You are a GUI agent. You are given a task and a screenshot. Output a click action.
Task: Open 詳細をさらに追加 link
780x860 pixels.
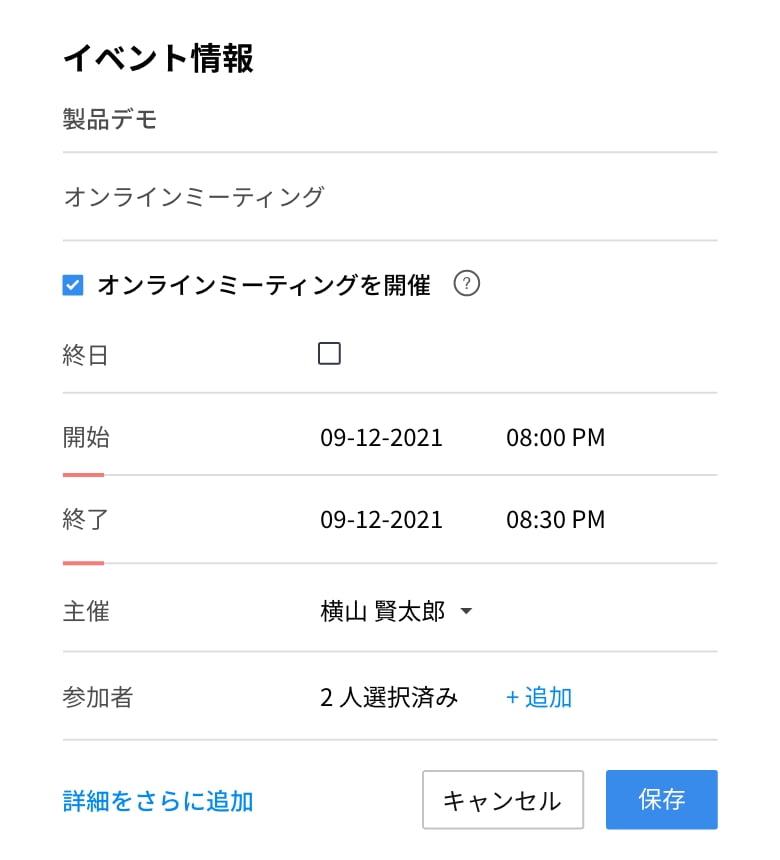158,801
